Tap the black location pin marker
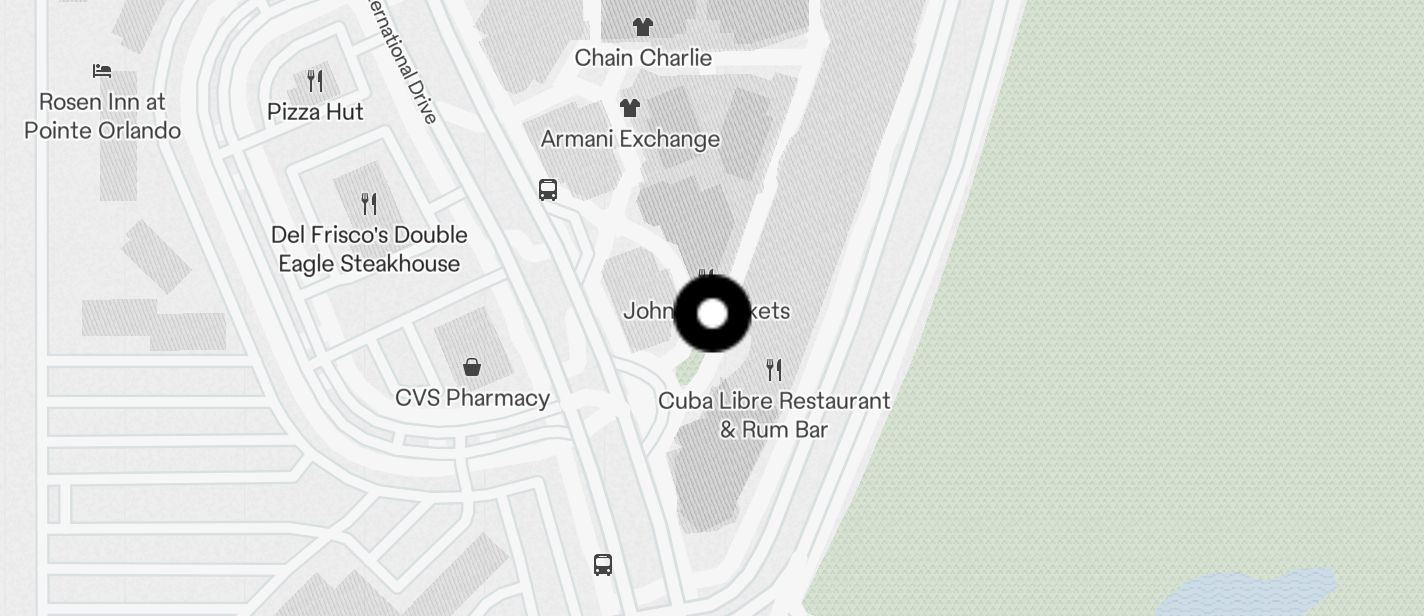The width and height of the screenshot is (1424, 616). [712, 314]
